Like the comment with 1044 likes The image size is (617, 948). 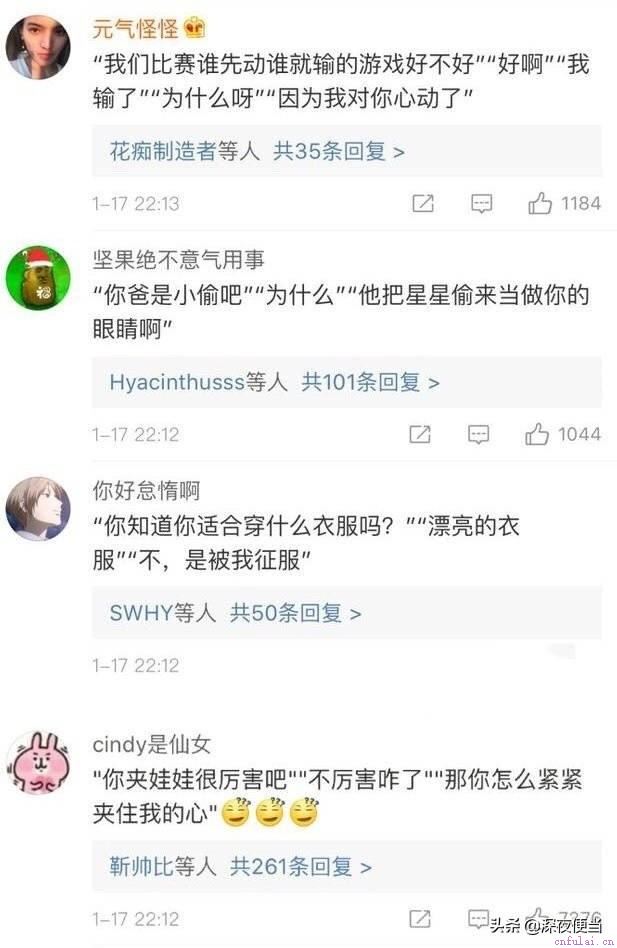(x=538, y=435)
